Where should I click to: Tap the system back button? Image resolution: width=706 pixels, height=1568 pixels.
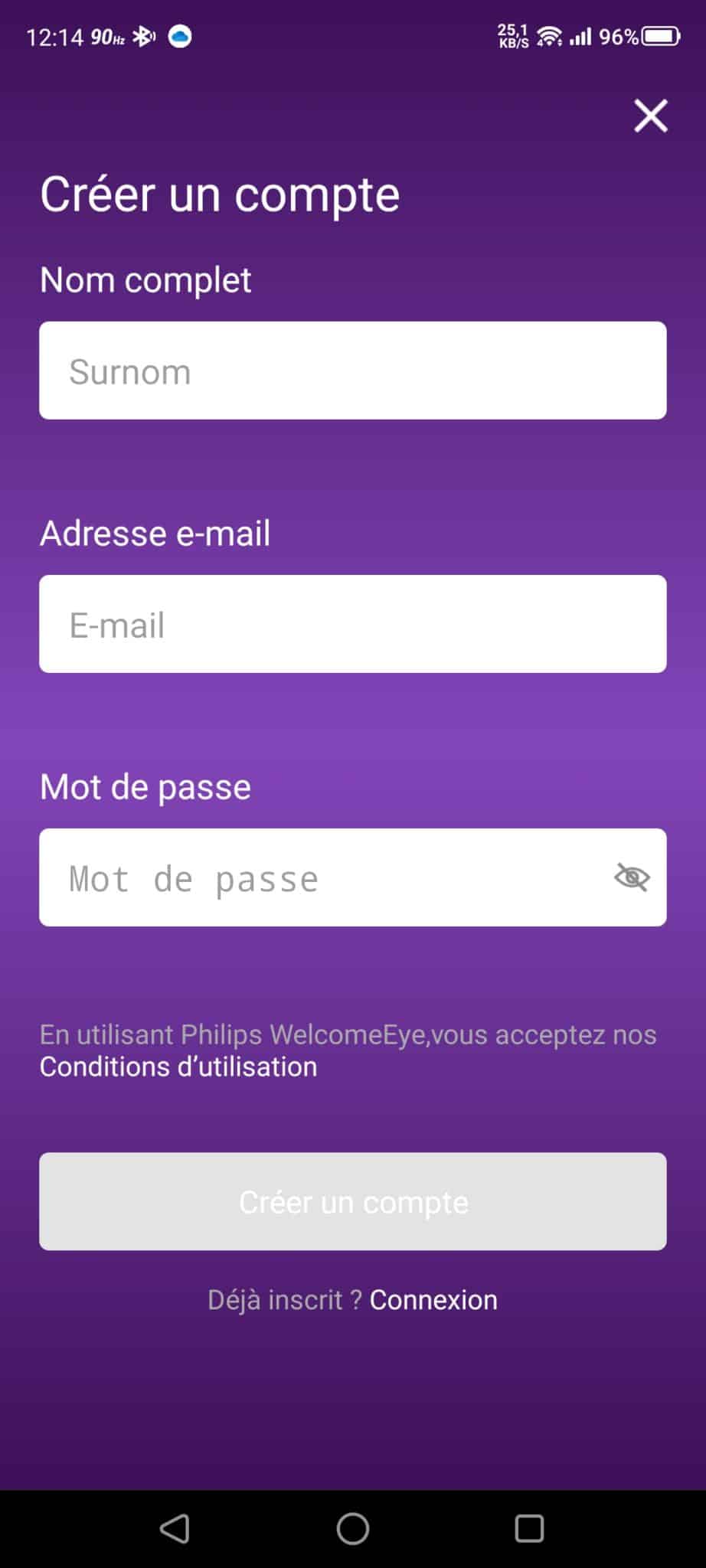pyautogui.click(x=175, y=1528)
